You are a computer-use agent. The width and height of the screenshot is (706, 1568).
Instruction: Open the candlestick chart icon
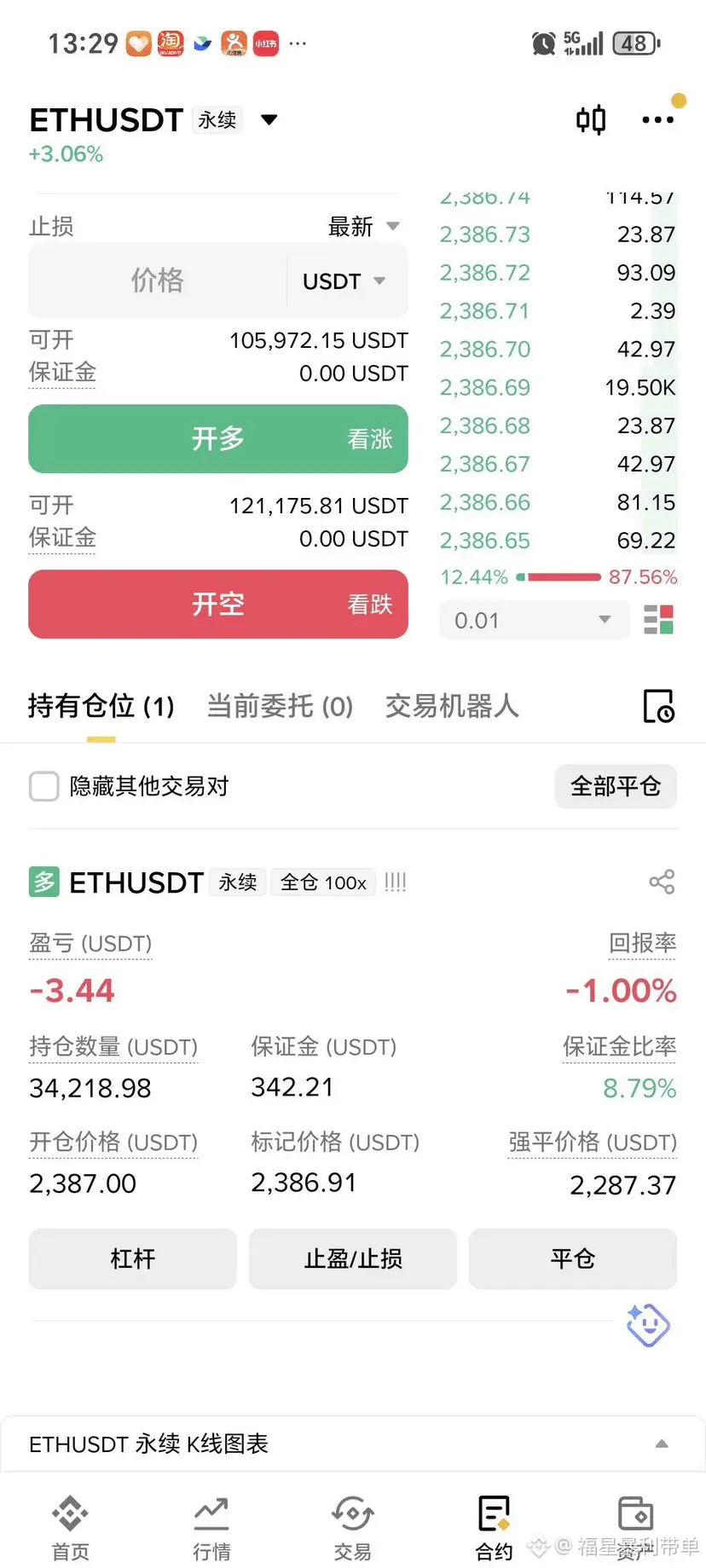click(590, 120)
